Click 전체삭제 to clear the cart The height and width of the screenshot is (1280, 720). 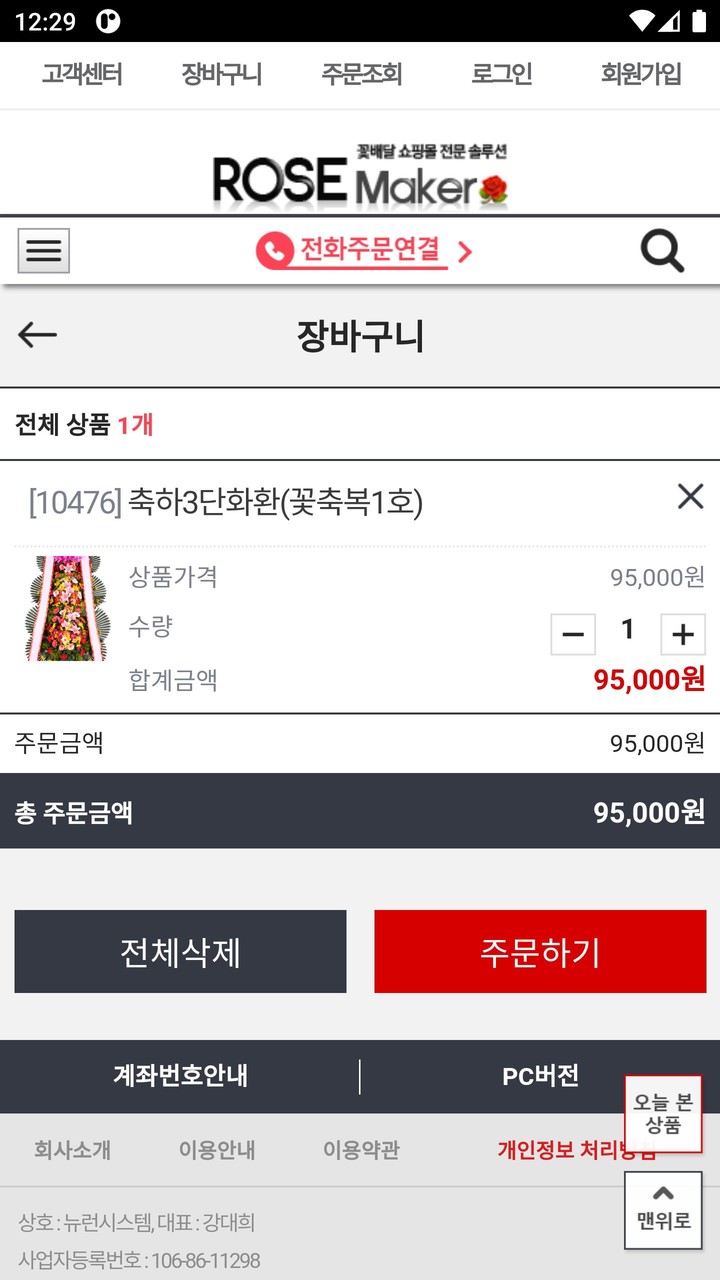click(180, 951)
